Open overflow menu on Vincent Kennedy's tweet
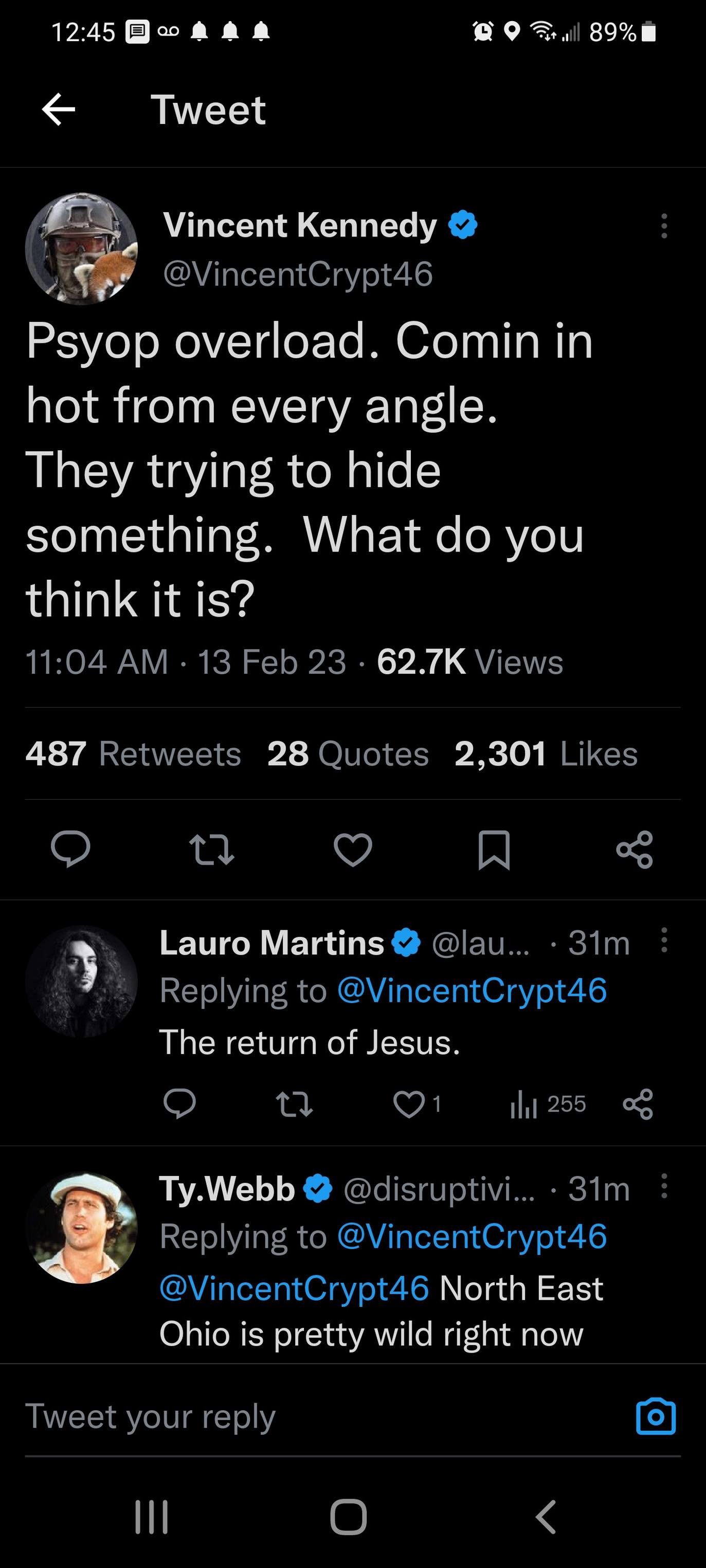This screenshot has width=706, height=1568. [664, 226]
